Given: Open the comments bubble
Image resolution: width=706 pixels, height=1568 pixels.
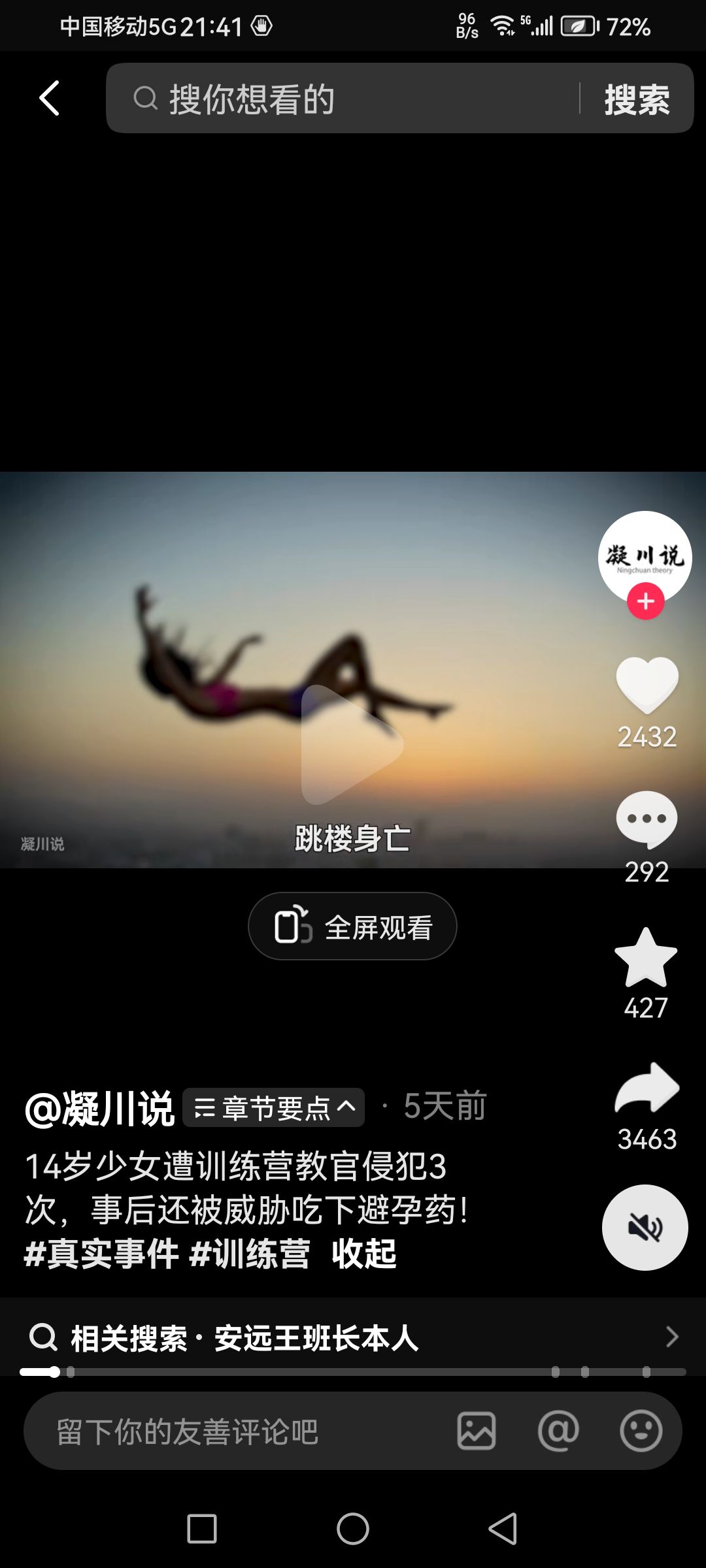Looking at the screenshot, I should (x=647, y=819).
